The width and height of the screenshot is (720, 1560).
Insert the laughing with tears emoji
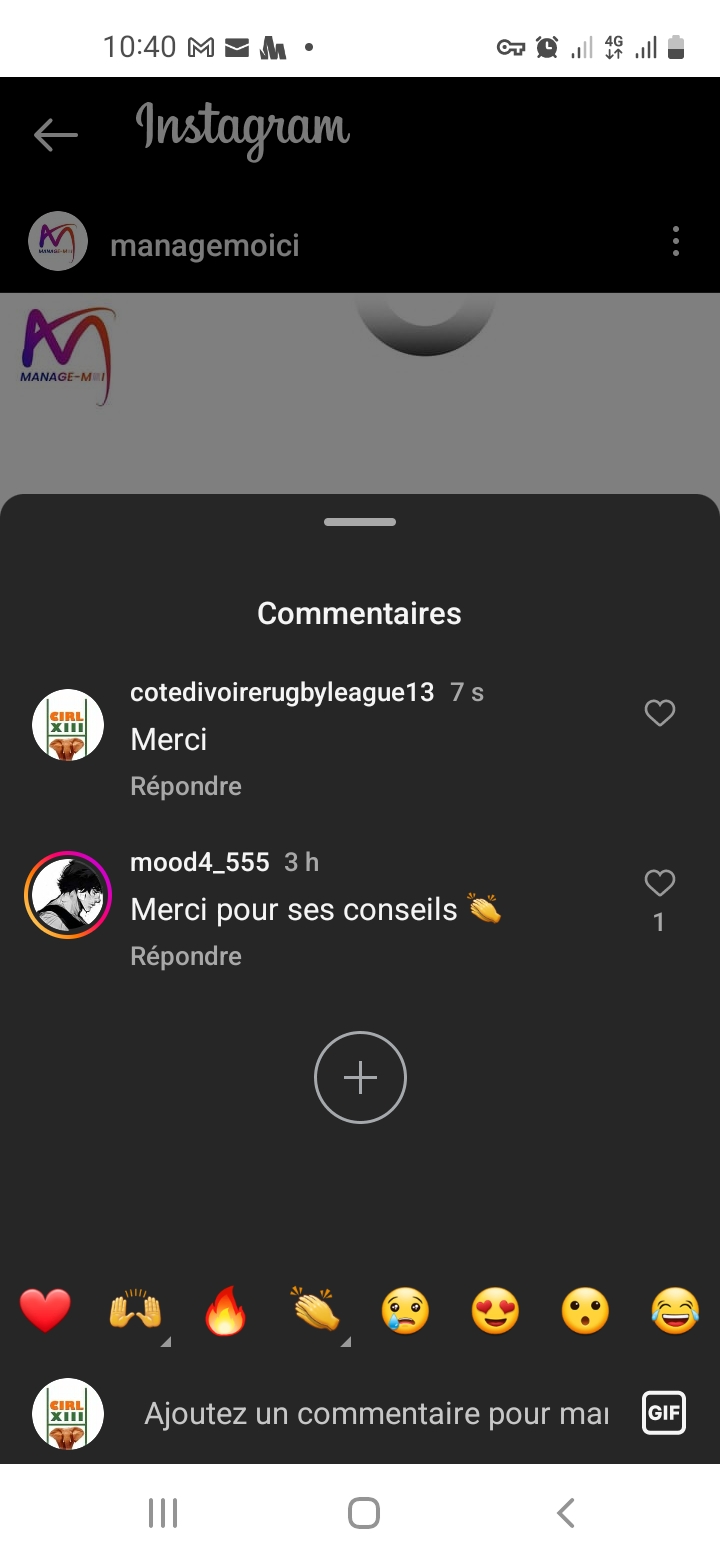point(675,1310)
